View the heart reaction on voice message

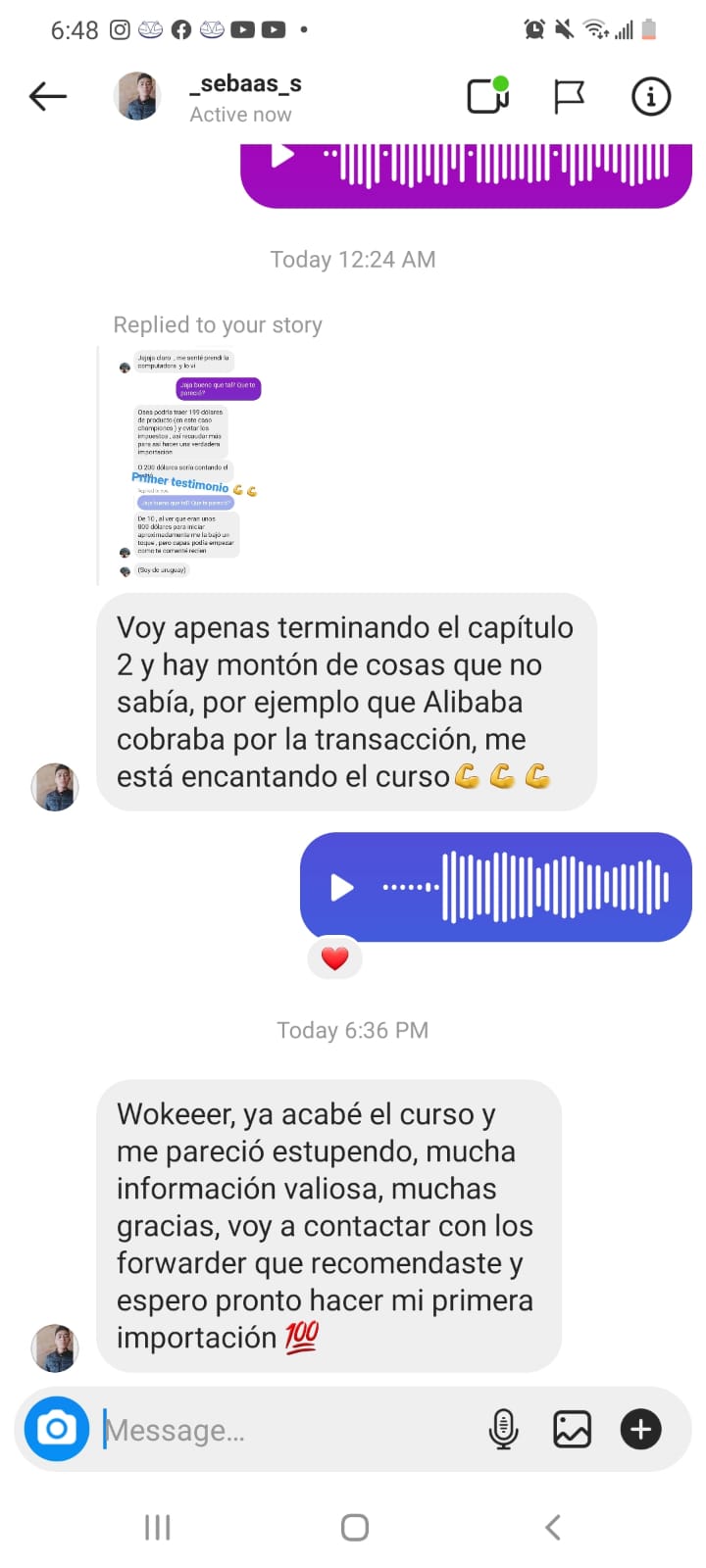[334, 958]
